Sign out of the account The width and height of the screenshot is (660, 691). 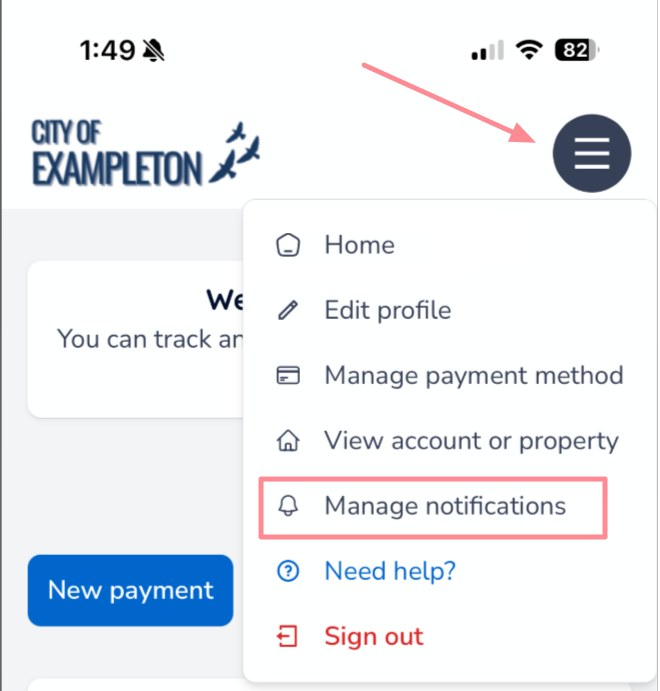[x=373, y=636]
